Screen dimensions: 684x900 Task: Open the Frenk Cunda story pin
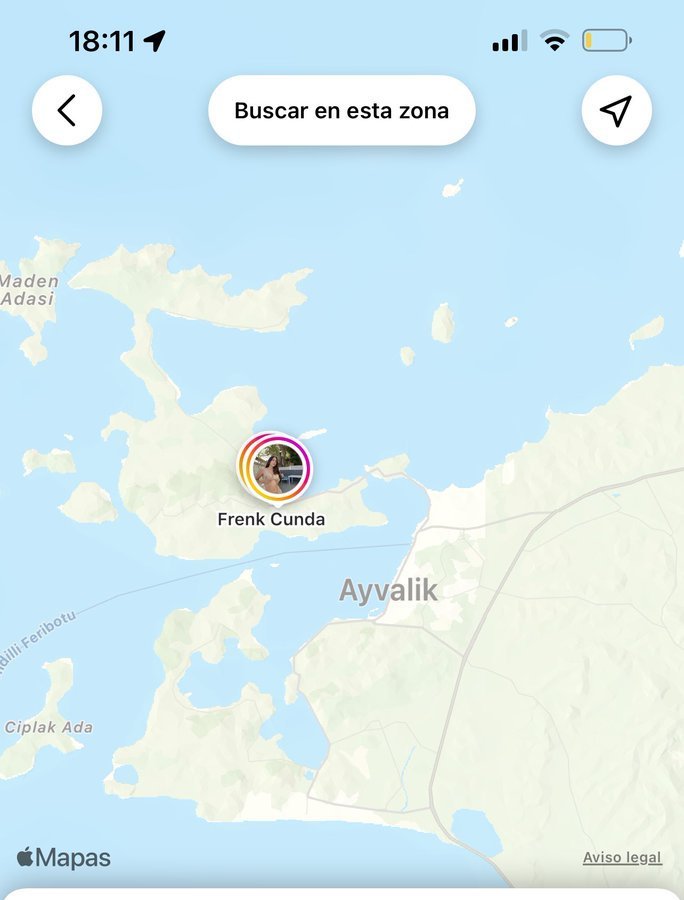tap(277, 468)
